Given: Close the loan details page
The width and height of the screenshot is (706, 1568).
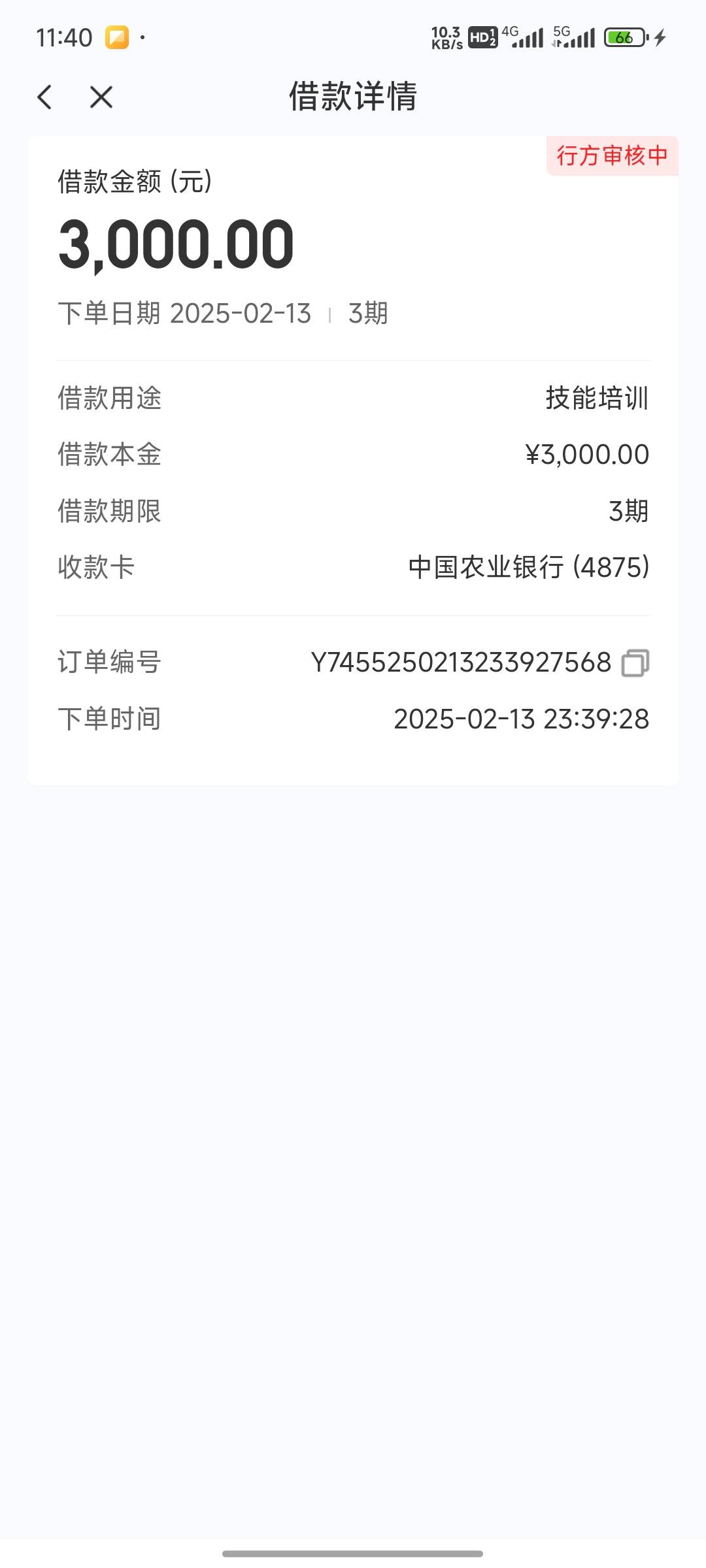Looking at the screenshot, I should pos(101,97).
